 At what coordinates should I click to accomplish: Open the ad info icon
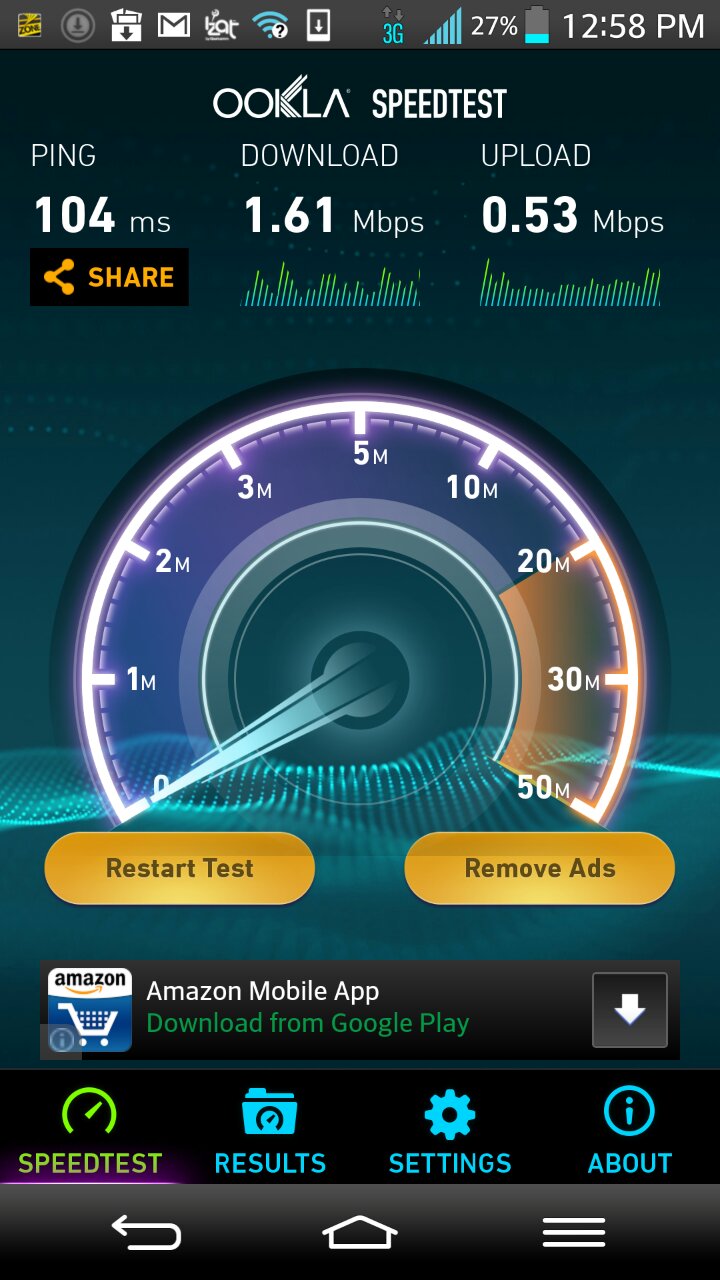pos(61,1040)
